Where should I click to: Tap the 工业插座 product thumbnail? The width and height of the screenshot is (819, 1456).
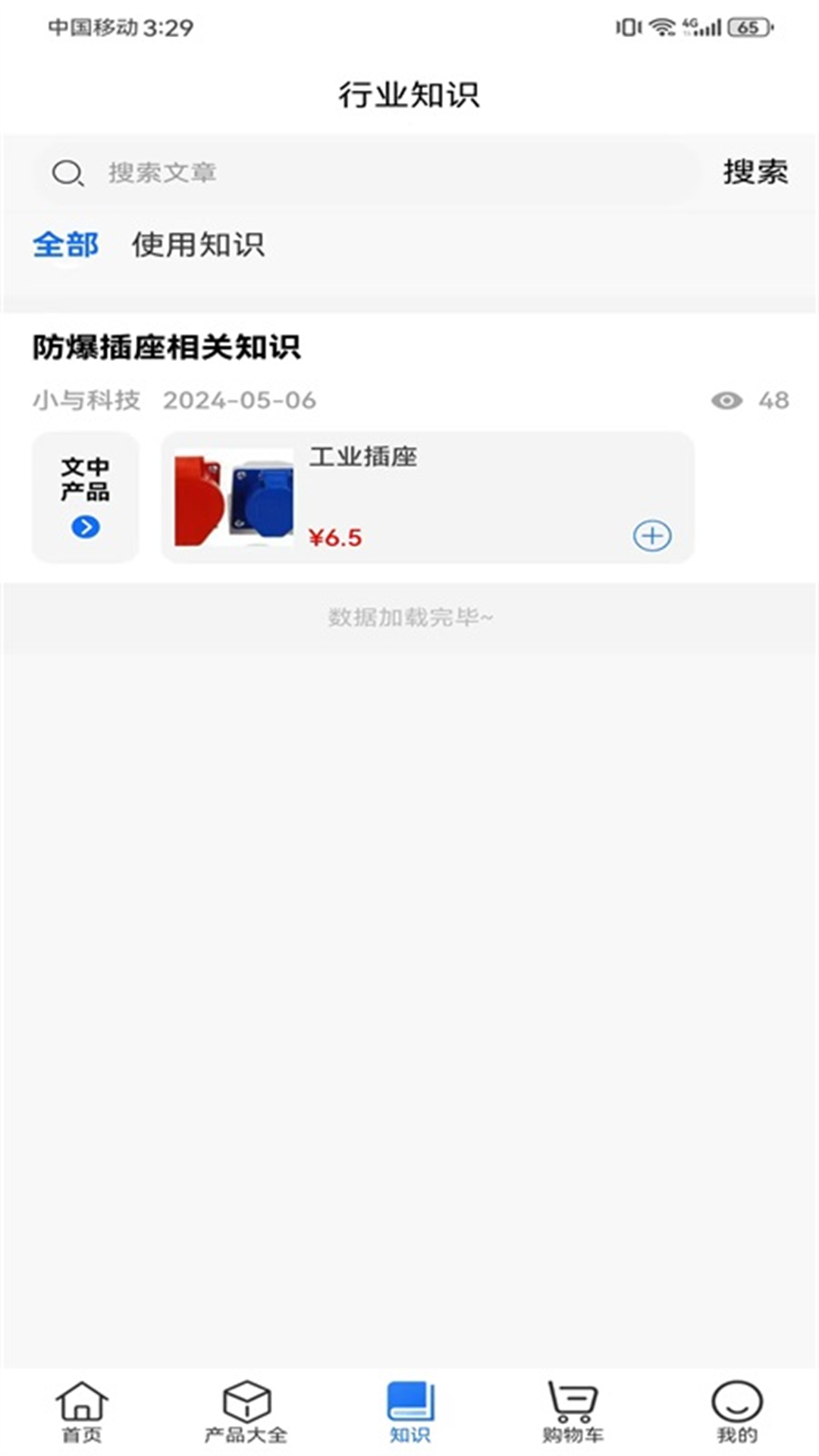234,500
